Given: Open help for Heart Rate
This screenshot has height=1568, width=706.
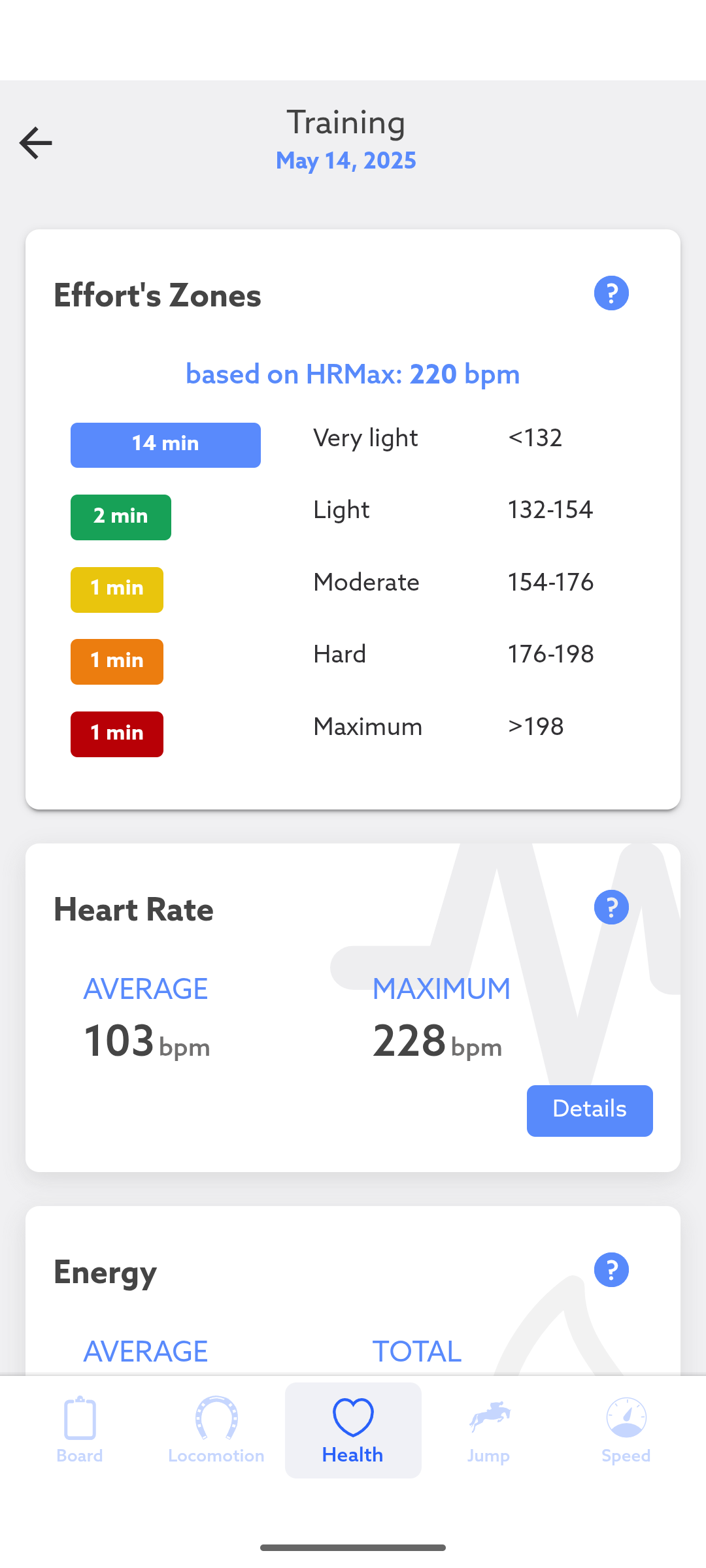Looking at the screenshot, I should [x=611, y=907].
